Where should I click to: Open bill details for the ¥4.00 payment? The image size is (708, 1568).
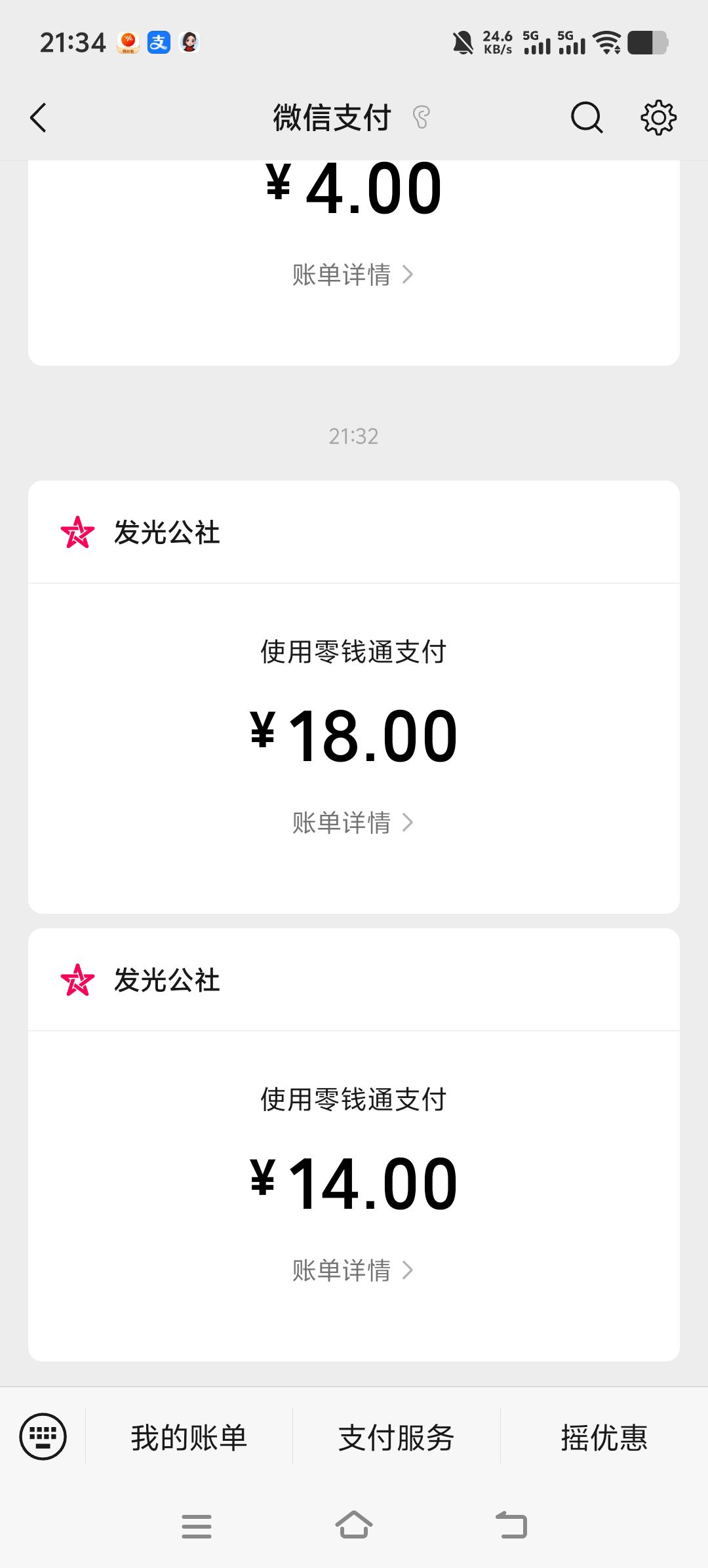(353, 275)
